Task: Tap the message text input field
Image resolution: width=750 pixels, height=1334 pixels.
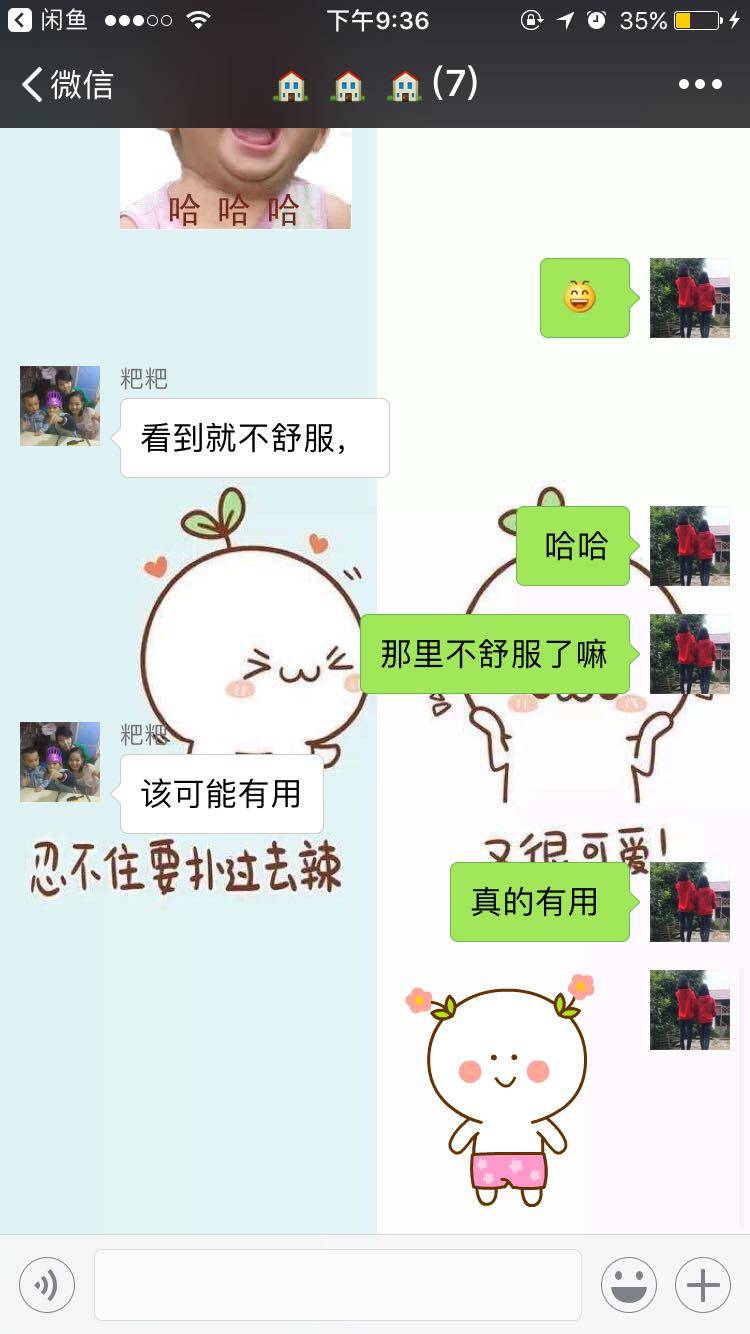Action: [337, 1285]
